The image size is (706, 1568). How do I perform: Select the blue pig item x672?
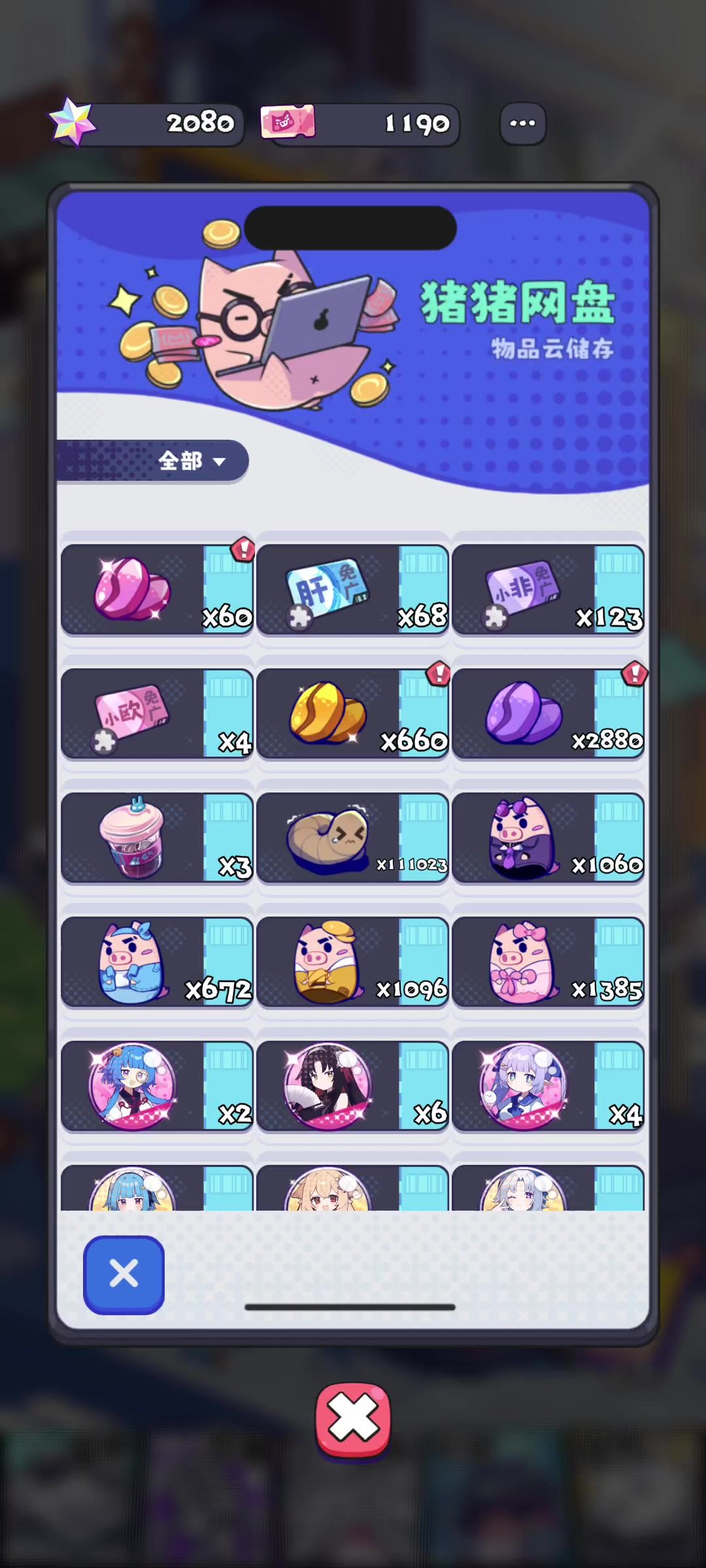coord(157,962)
